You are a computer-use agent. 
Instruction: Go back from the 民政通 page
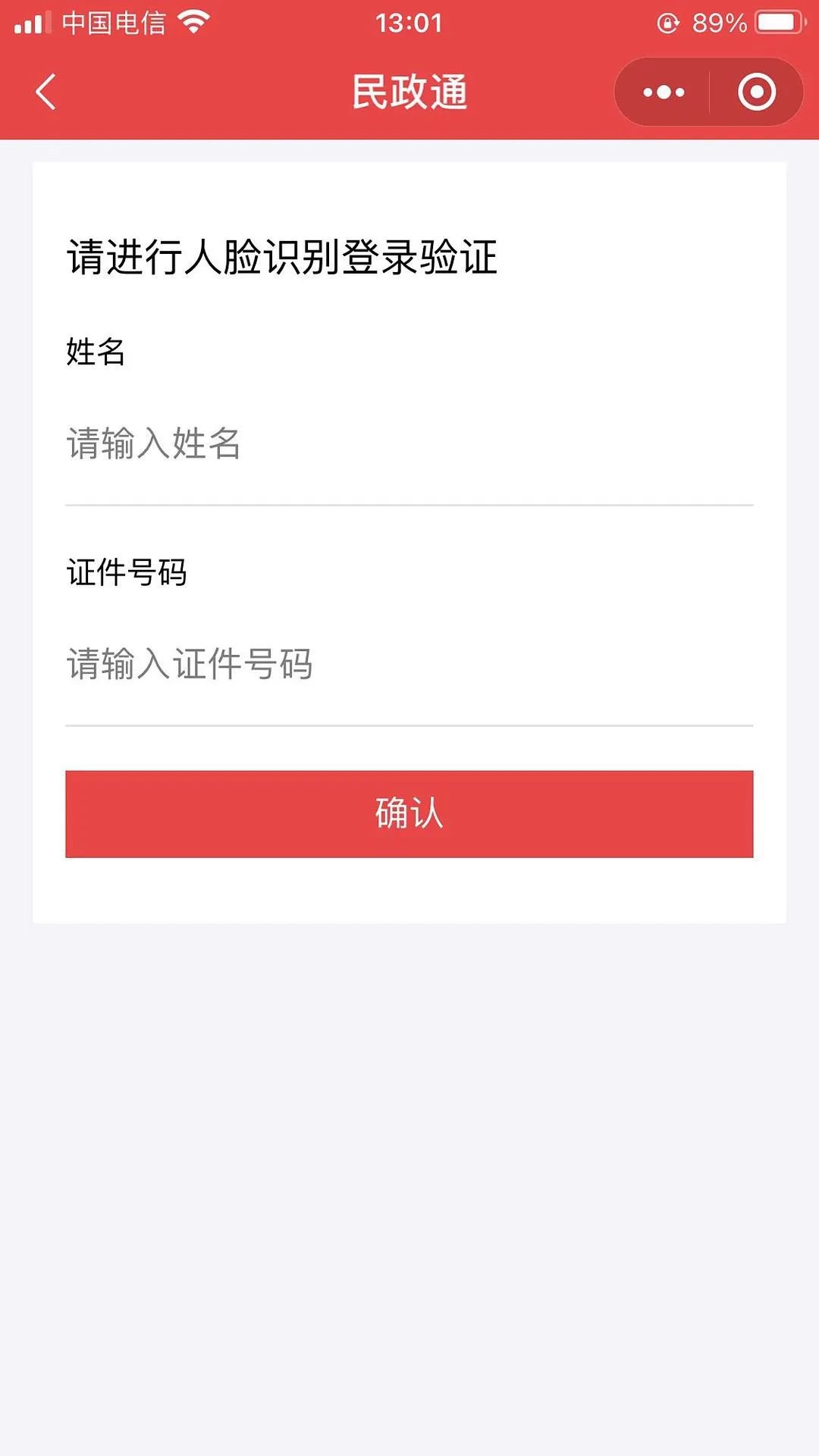(x=46, y=92)
